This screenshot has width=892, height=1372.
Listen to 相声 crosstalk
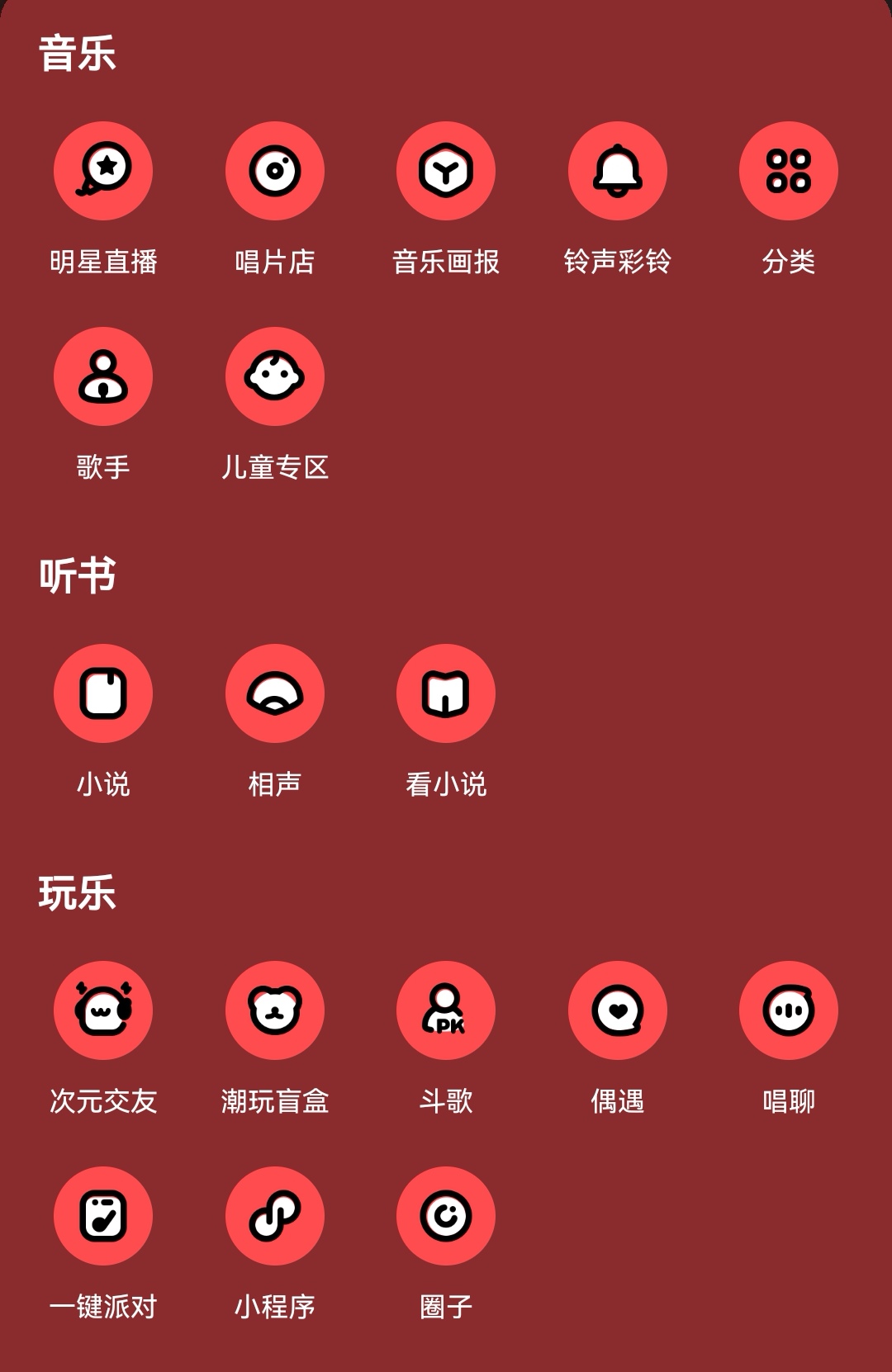[274, 693]
